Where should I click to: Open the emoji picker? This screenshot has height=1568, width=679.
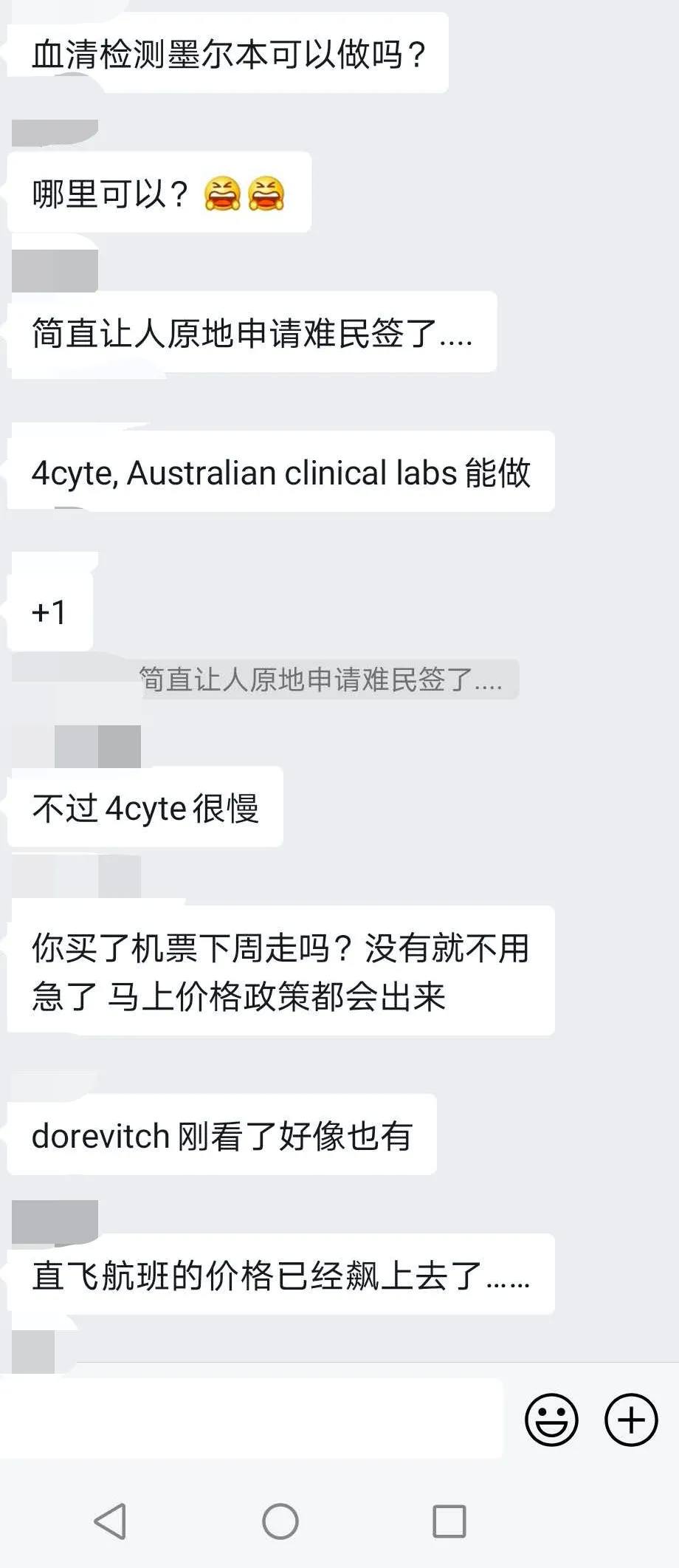(551, 1419)
